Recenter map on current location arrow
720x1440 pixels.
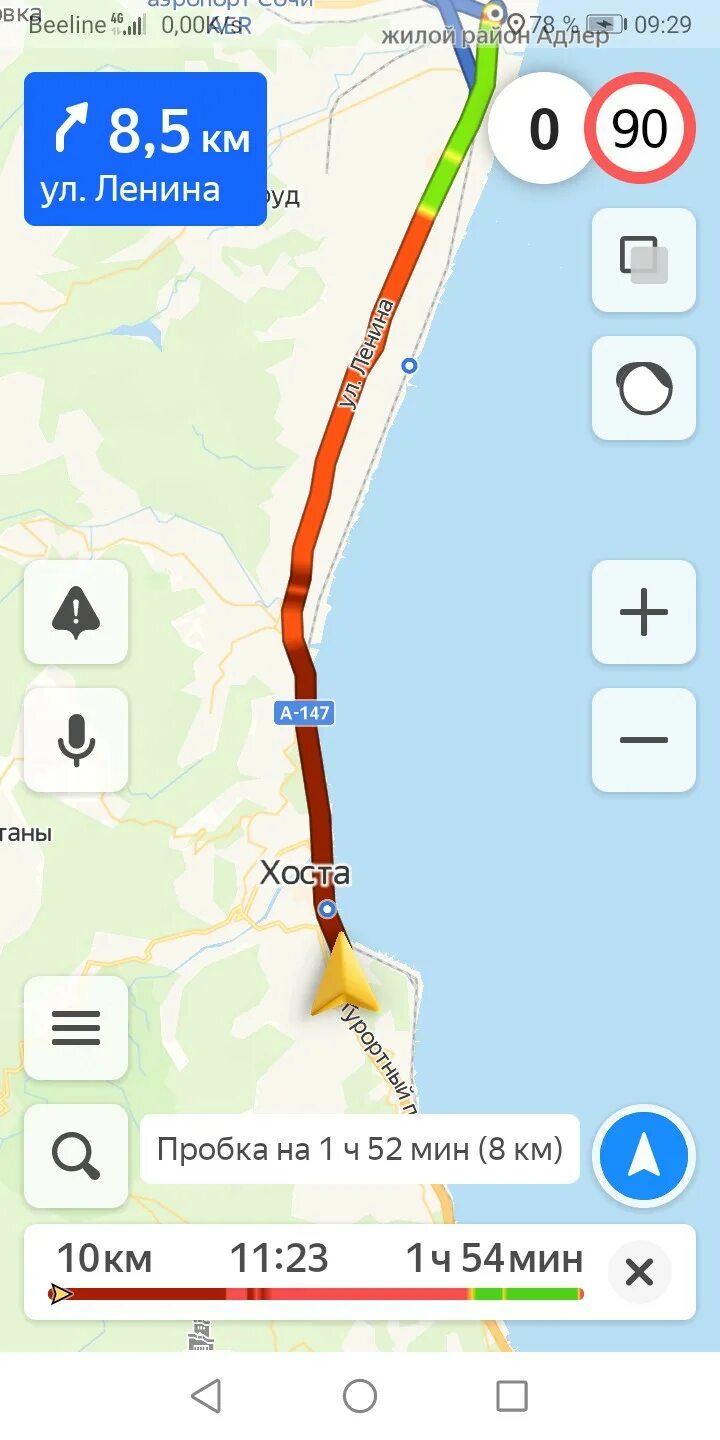[x=643, y=1156]
